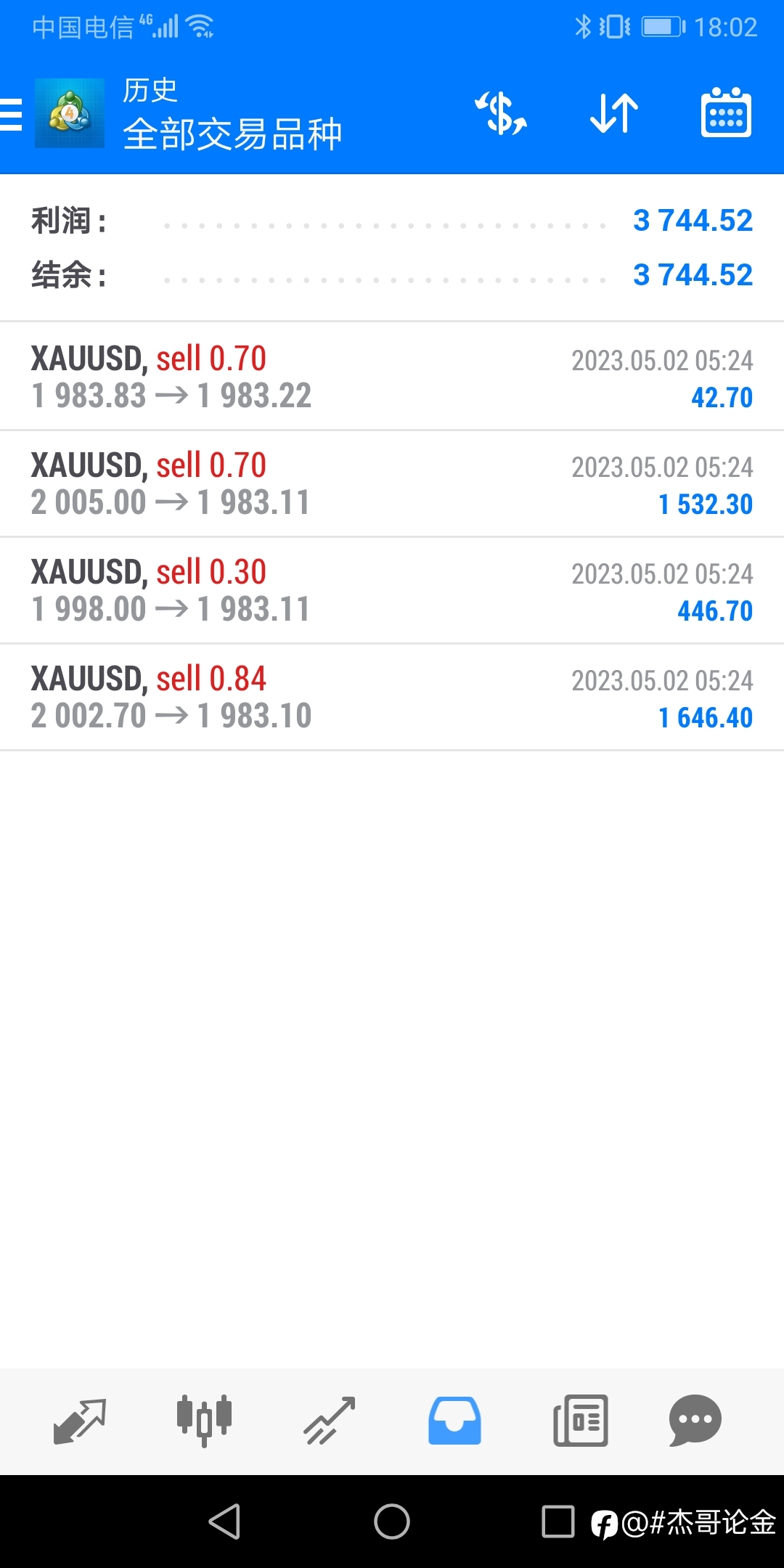
Task: Switch to the News tab
Action: pos(580,1421)
